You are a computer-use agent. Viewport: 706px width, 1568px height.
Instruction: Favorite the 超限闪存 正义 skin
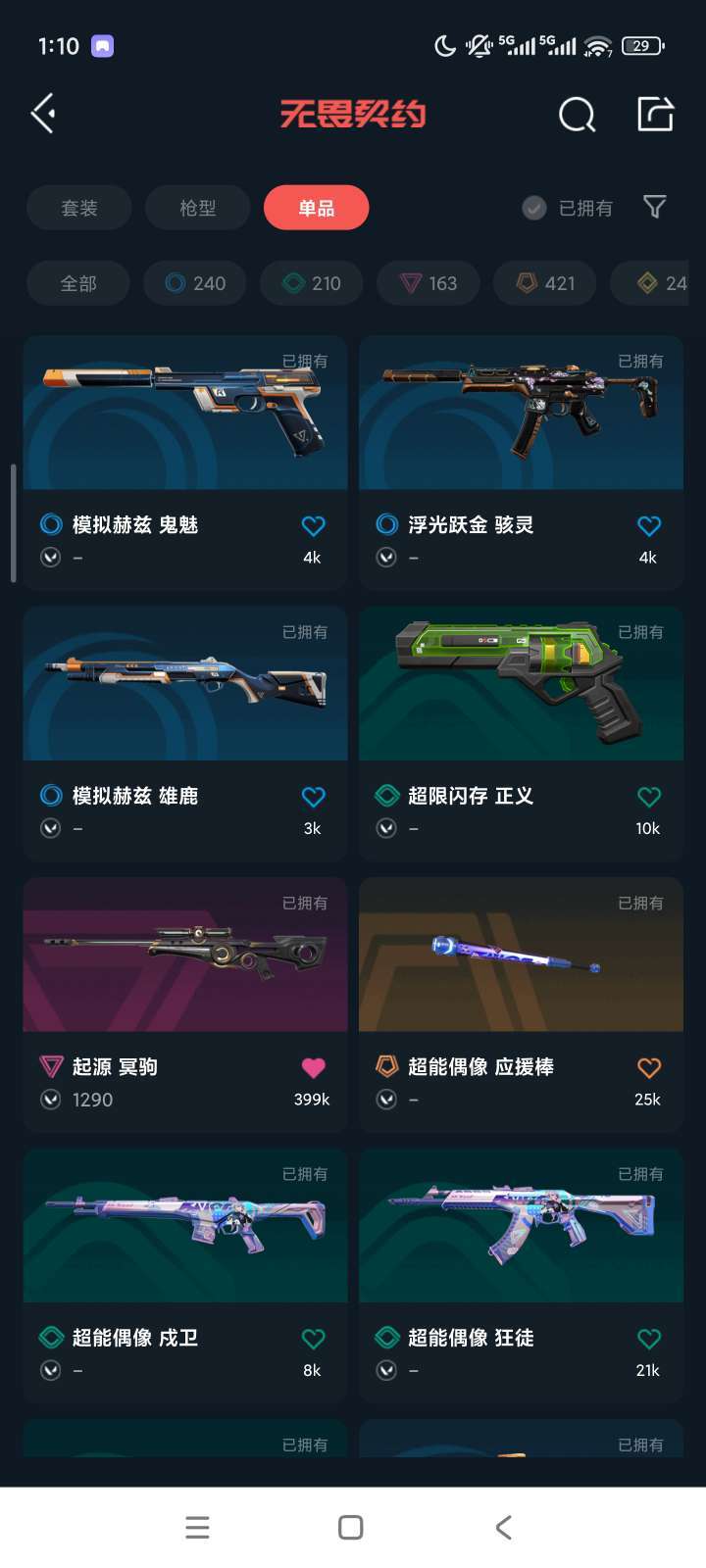point(649,797)
